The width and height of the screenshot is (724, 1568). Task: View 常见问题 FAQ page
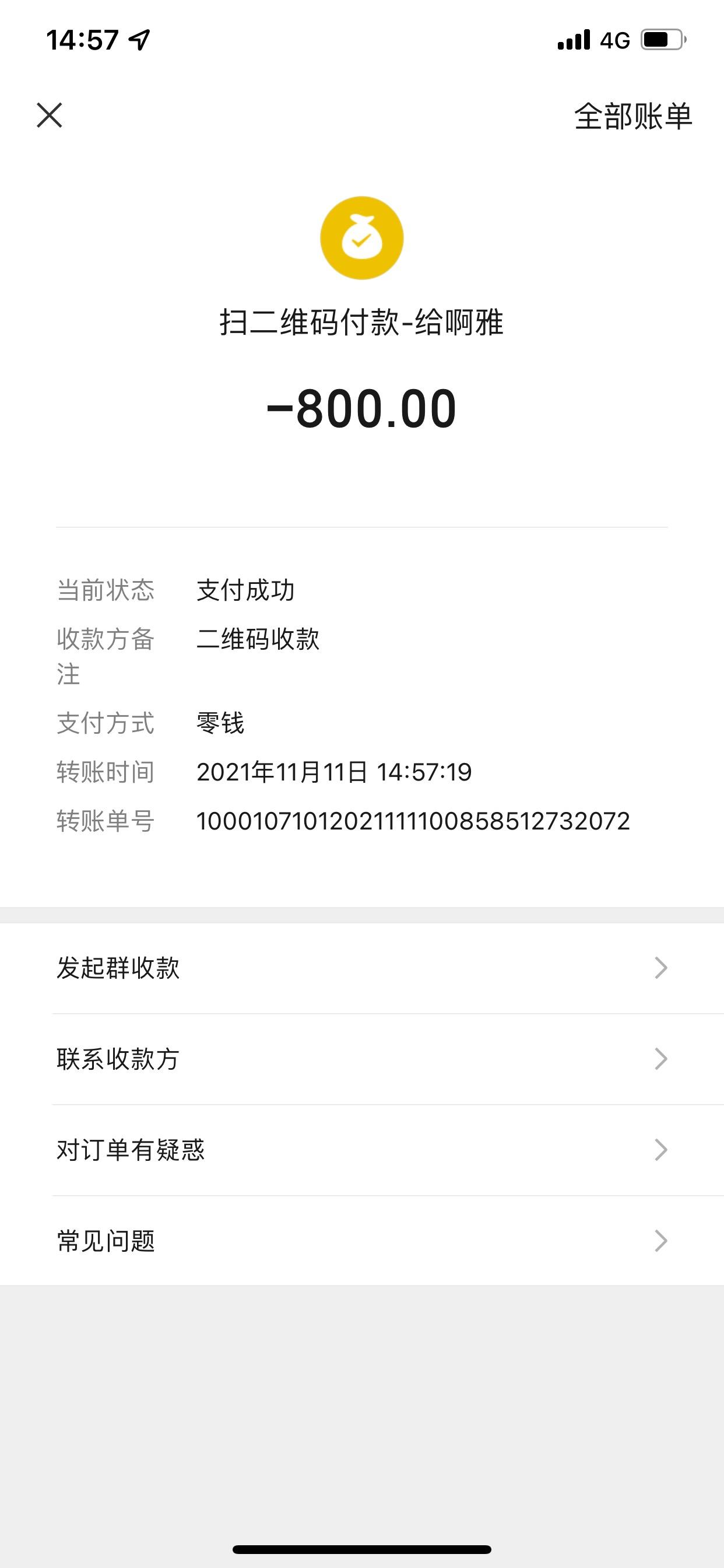[x=362, y=1241]
